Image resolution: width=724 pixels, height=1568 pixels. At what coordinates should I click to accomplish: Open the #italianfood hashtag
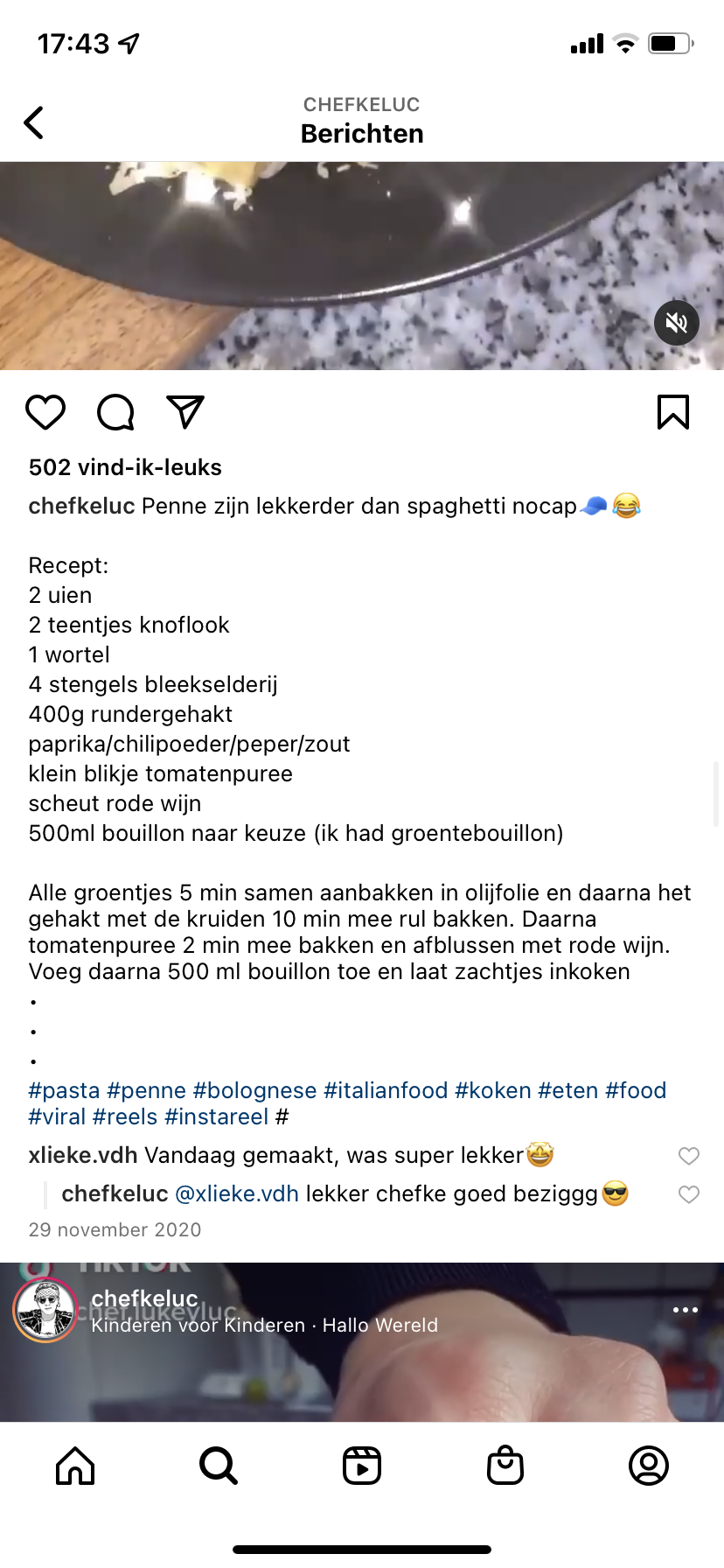pyautogui.click(x=386, y=1090)
